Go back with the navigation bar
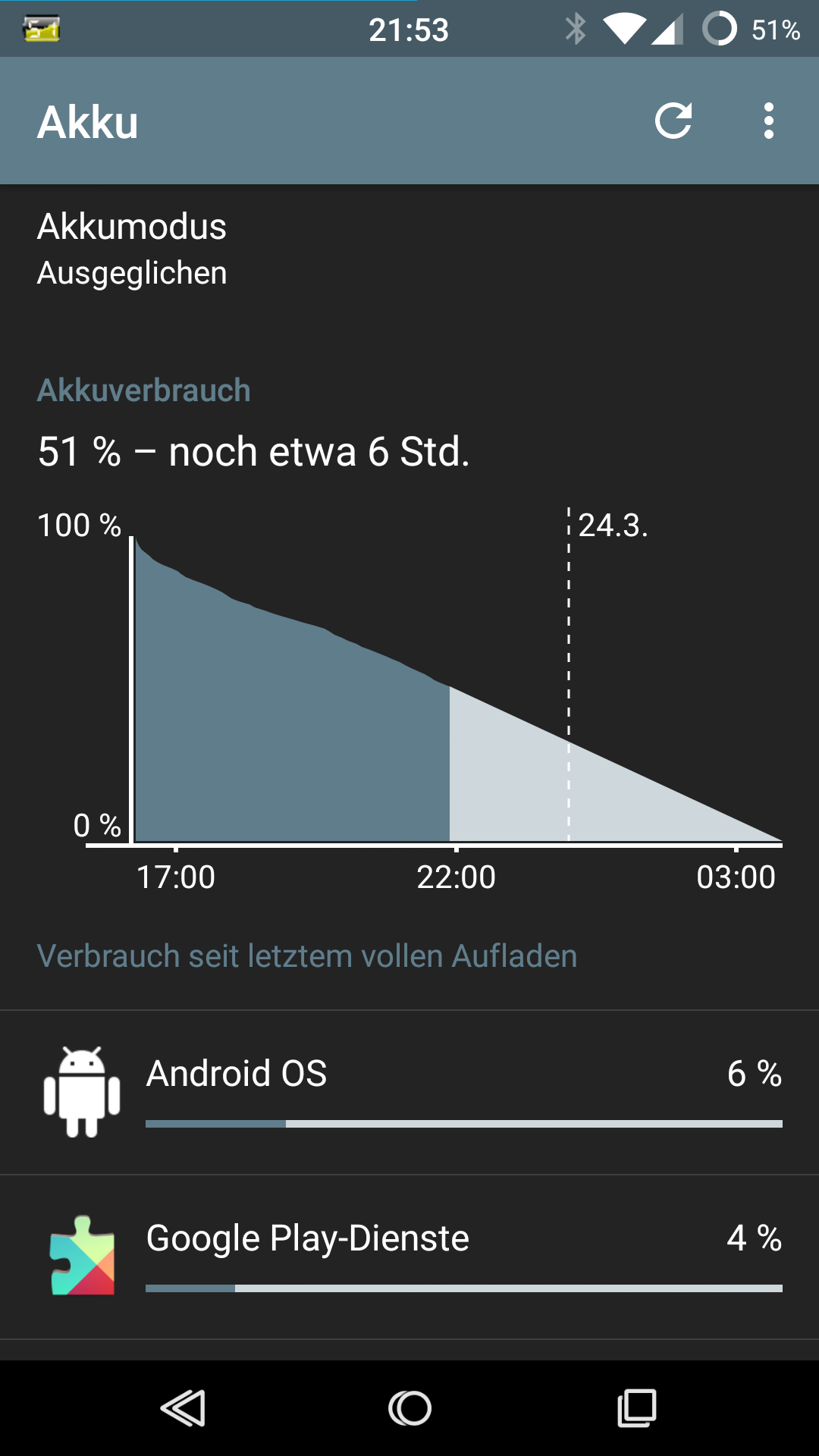Image resolution: width=819 pixels, height=1456 pixels. click(183, 1408)
